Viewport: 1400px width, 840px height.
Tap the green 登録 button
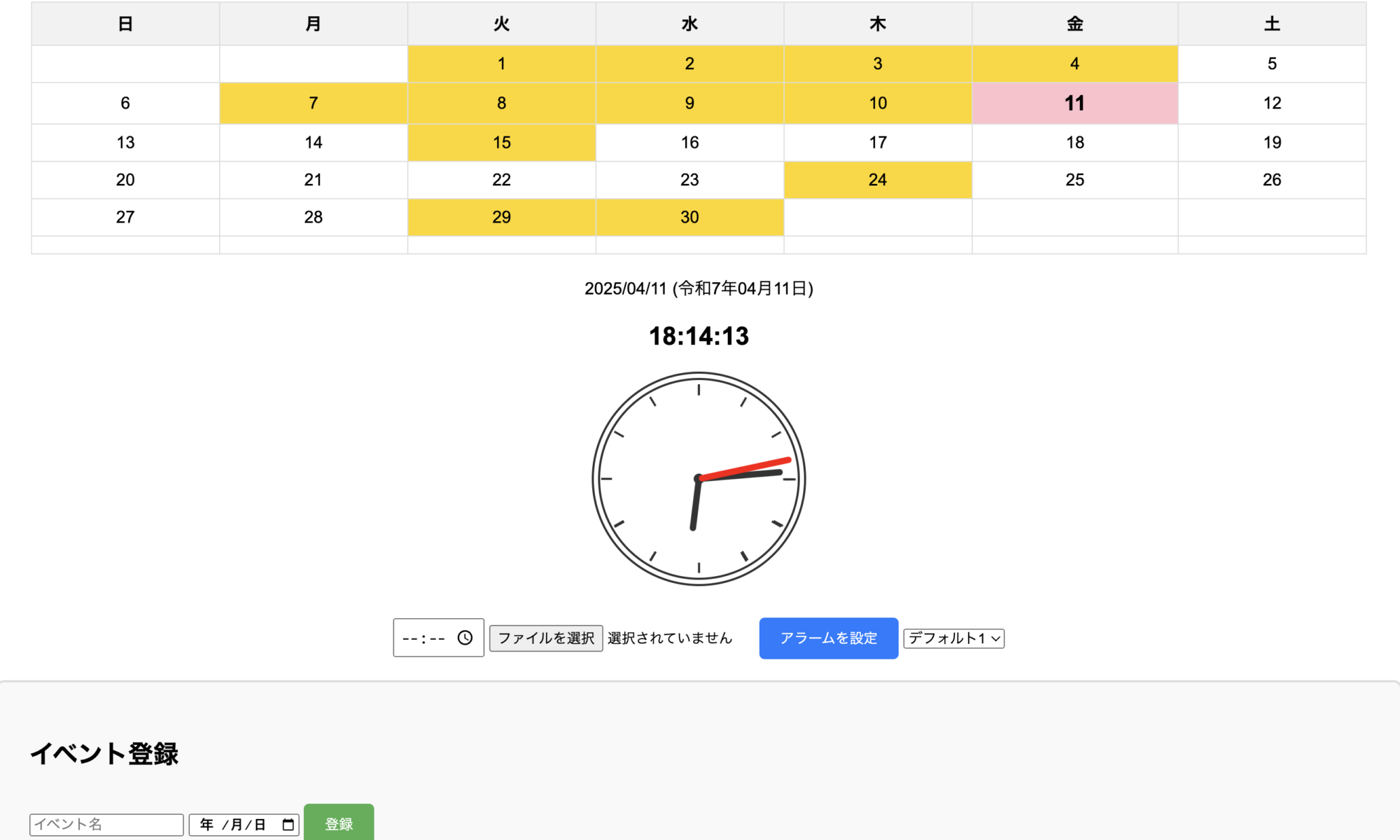point(339,823)
